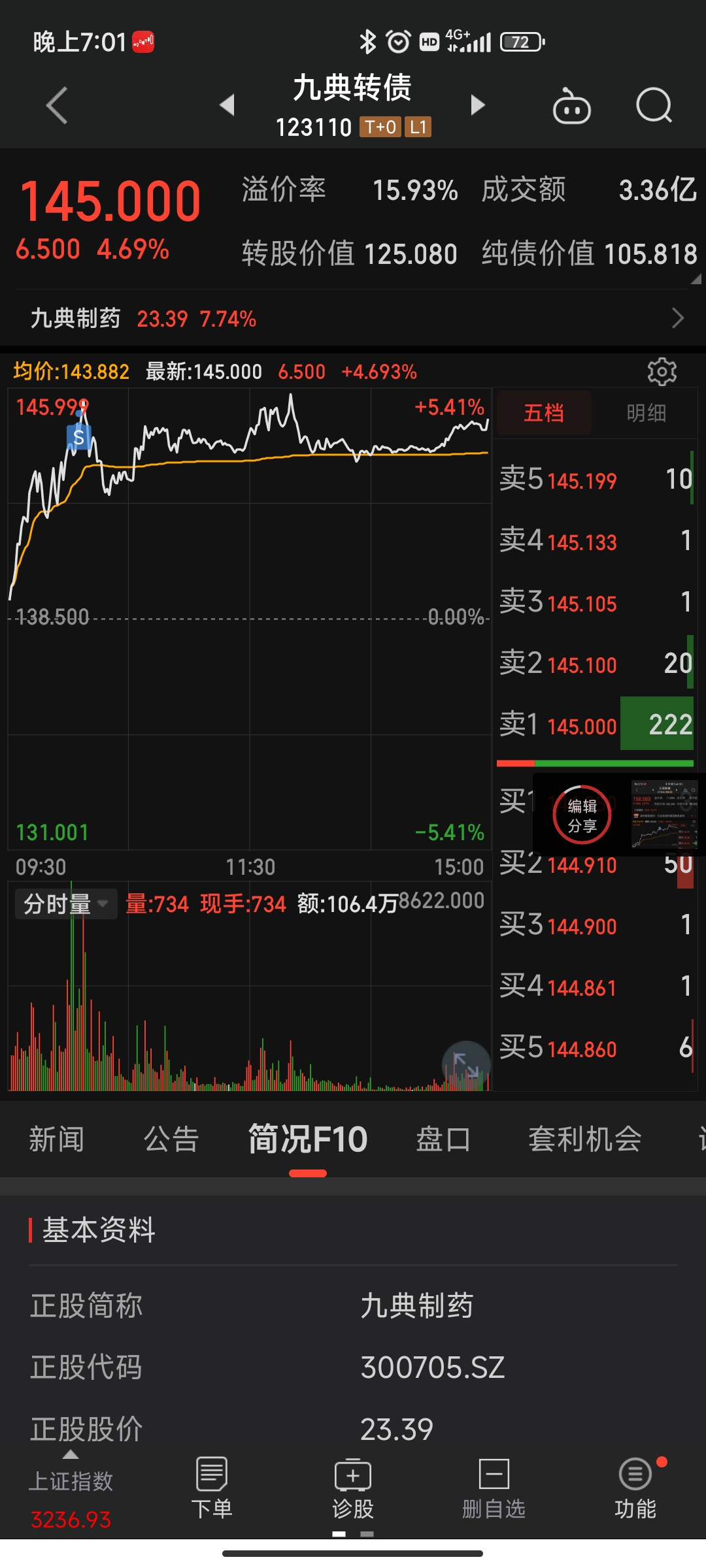
Task: Expand the chart to full screen
Action: [x=466, y=1065]
